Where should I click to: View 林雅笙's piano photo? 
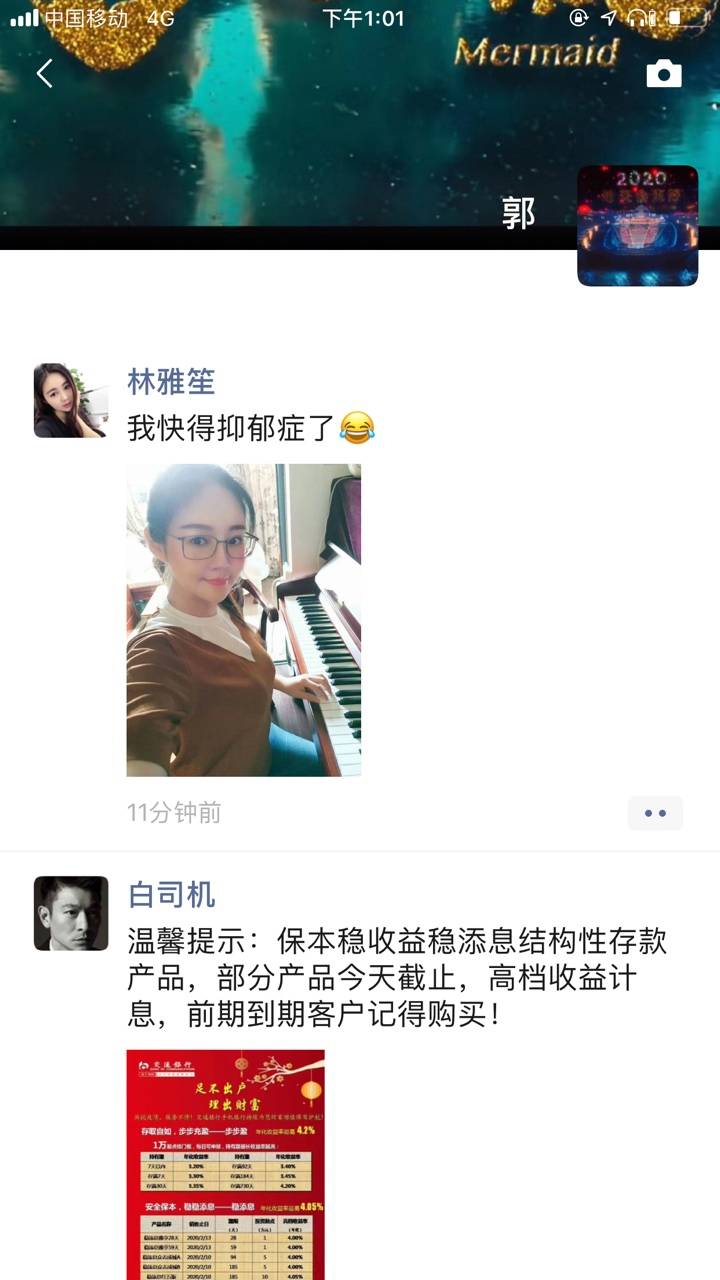point(243,620)
